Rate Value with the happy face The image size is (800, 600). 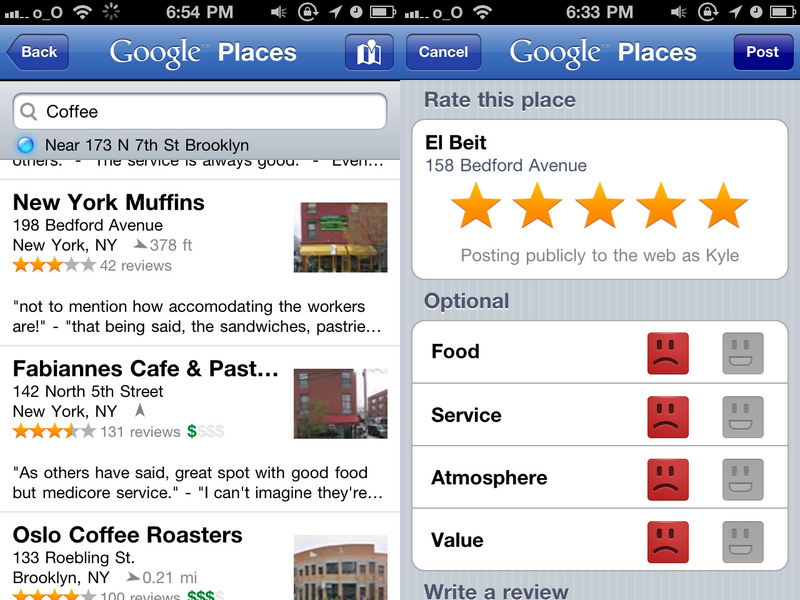tap(743, 540)
